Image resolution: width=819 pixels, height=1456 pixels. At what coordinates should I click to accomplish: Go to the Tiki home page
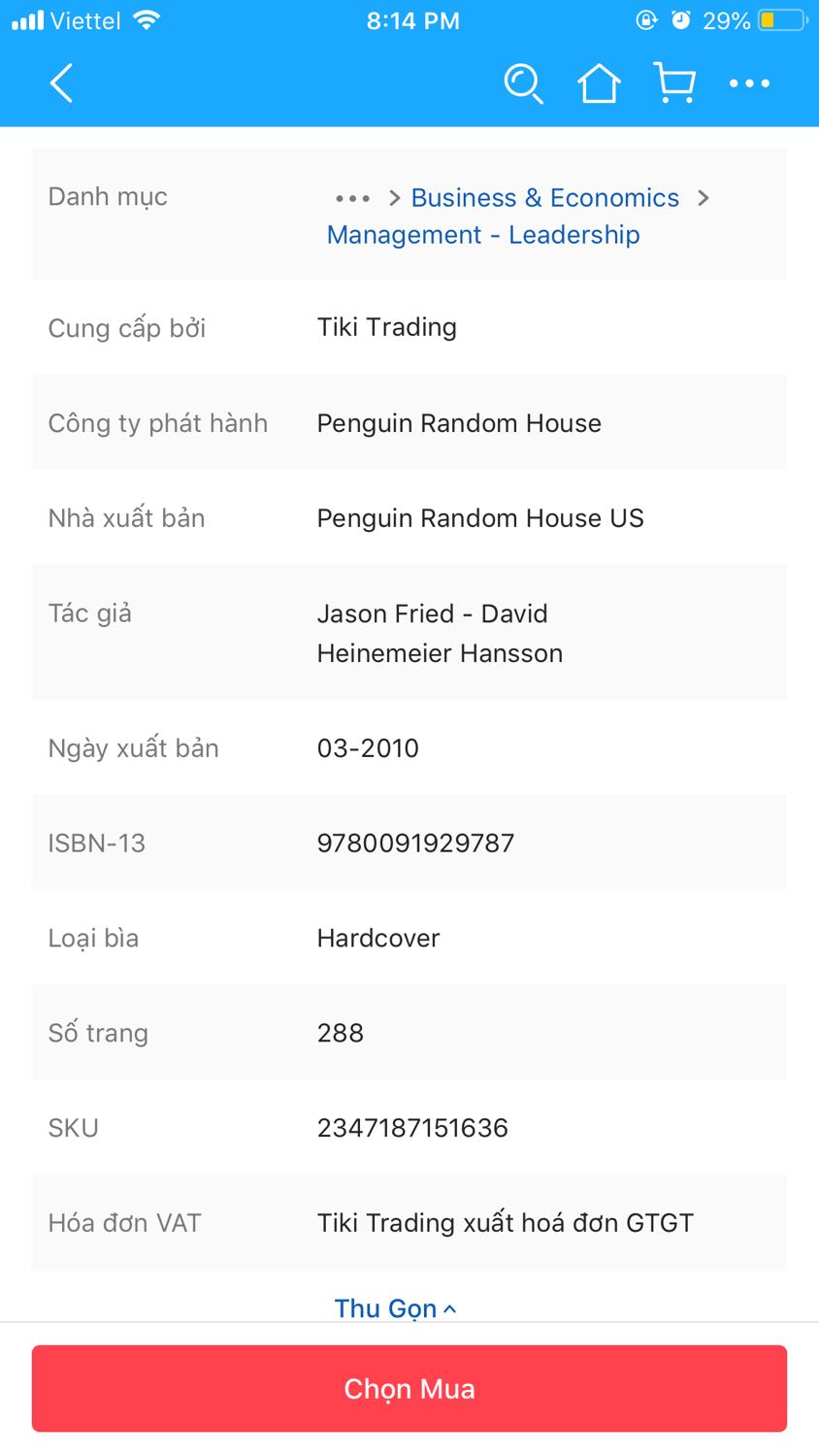point(599,83)
